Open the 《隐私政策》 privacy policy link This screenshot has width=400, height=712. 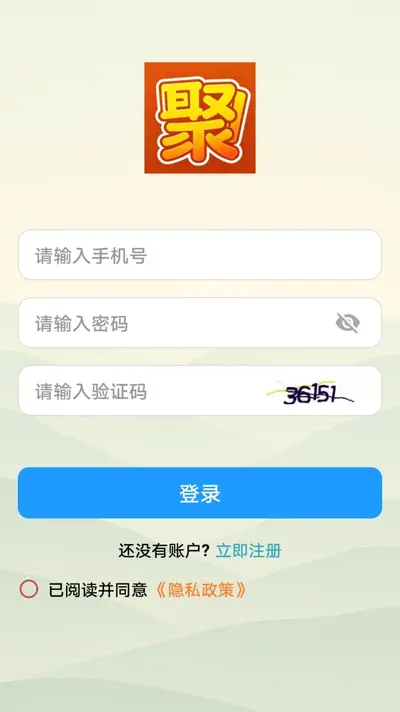(201, 590)
